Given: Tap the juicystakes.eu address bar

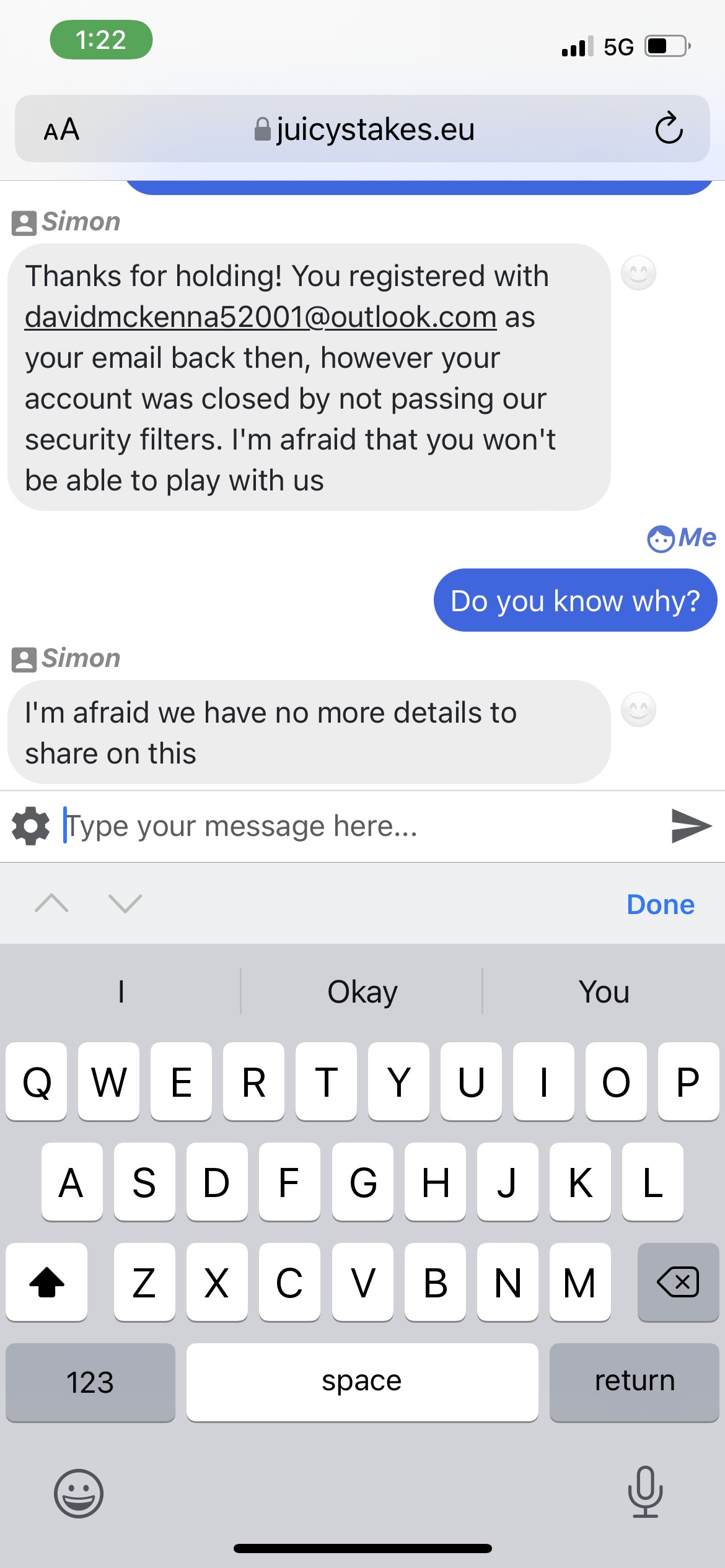Looking at the screenshot, I should click(364, 129).
